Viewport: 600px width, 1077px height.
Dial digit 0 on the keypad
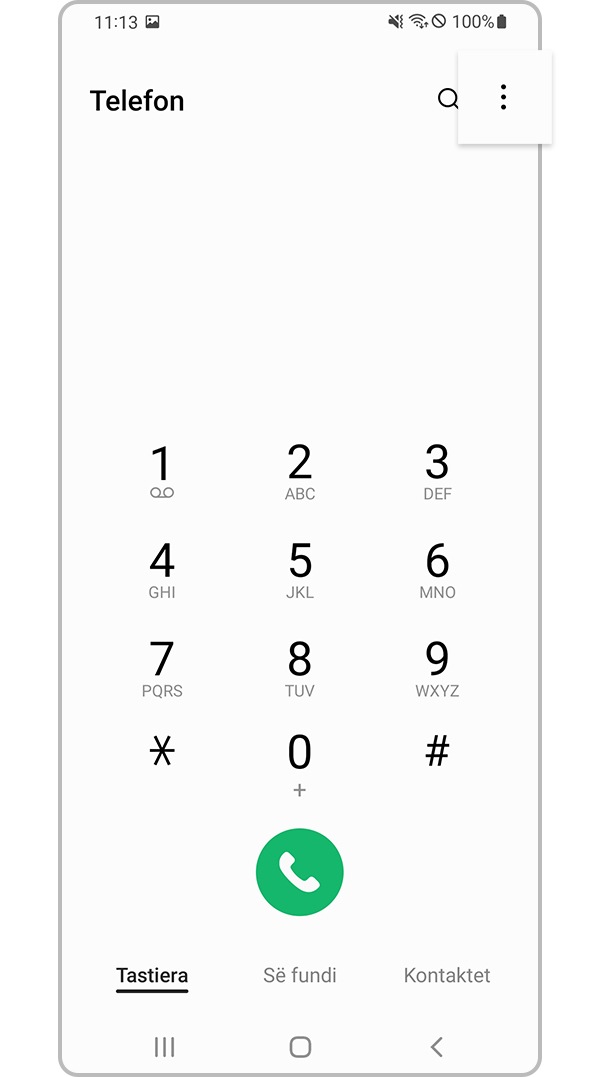tap(300, 762)
